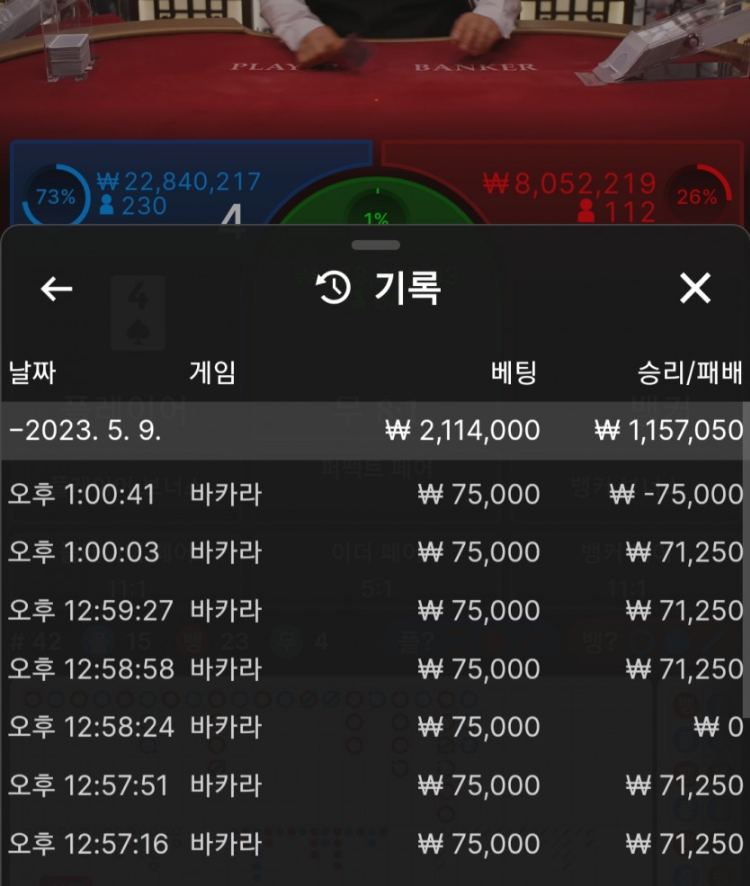Close the 기록 history panel

695,289
